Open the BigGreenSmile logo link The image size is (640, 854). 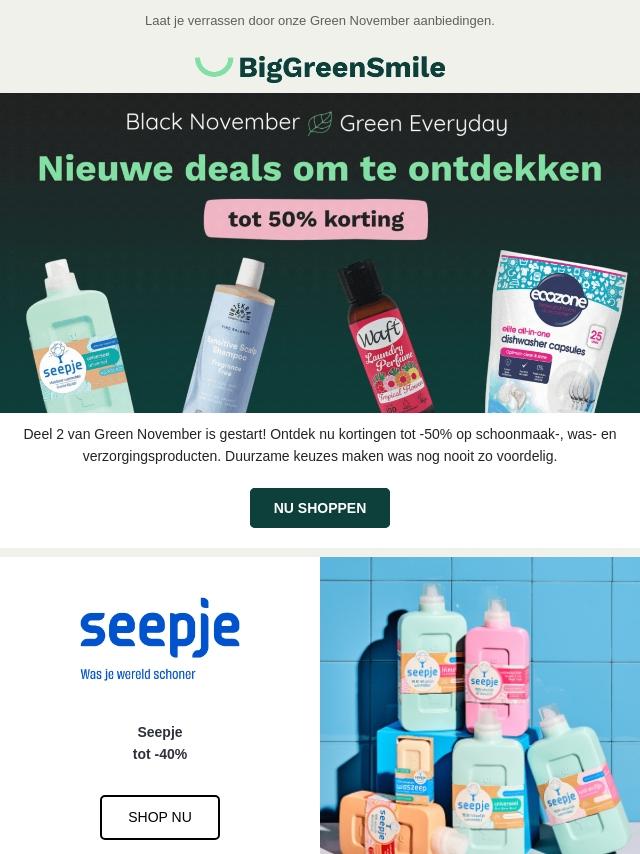(x=320, y=67)
